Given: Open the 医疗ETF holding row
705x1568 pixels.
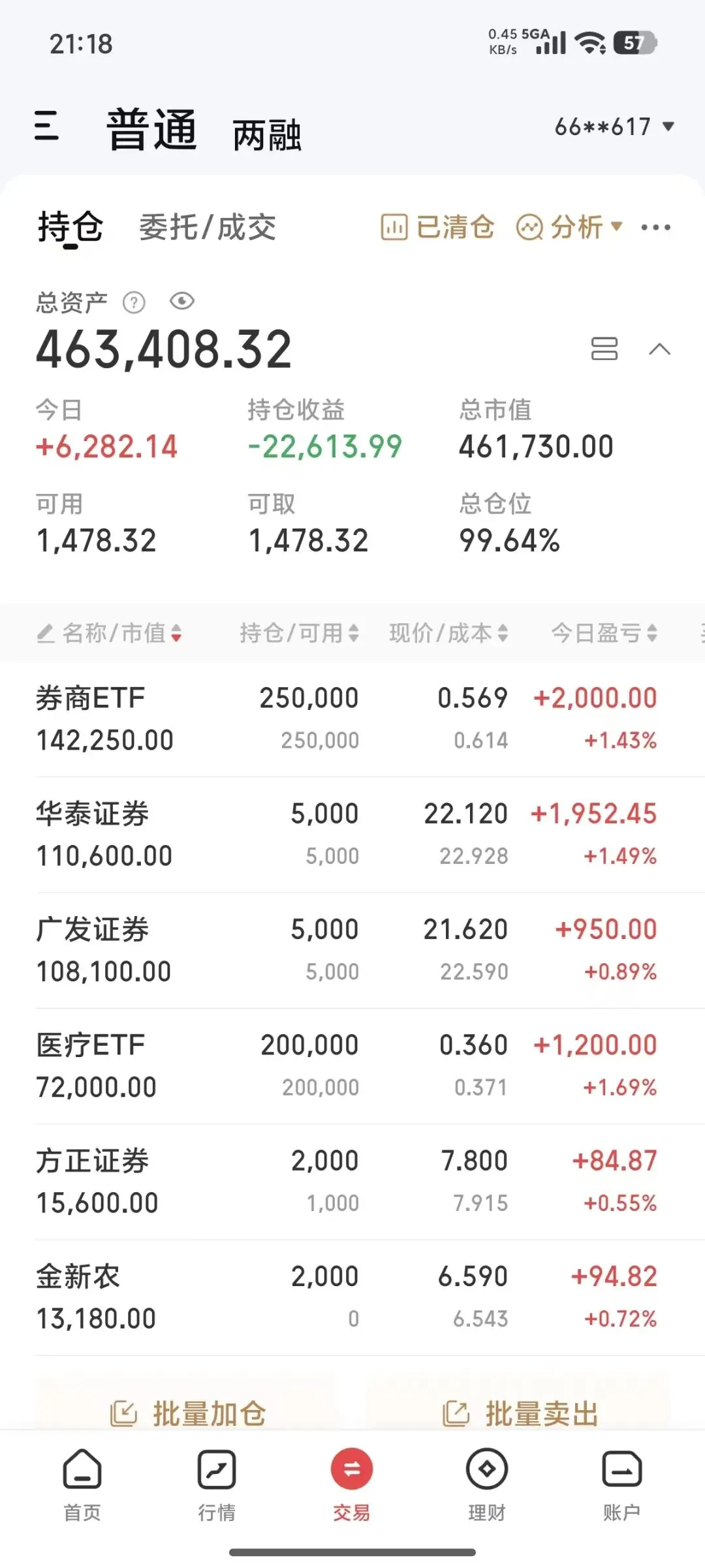Looking at the screenshot, I should (x=346, y=1066).
